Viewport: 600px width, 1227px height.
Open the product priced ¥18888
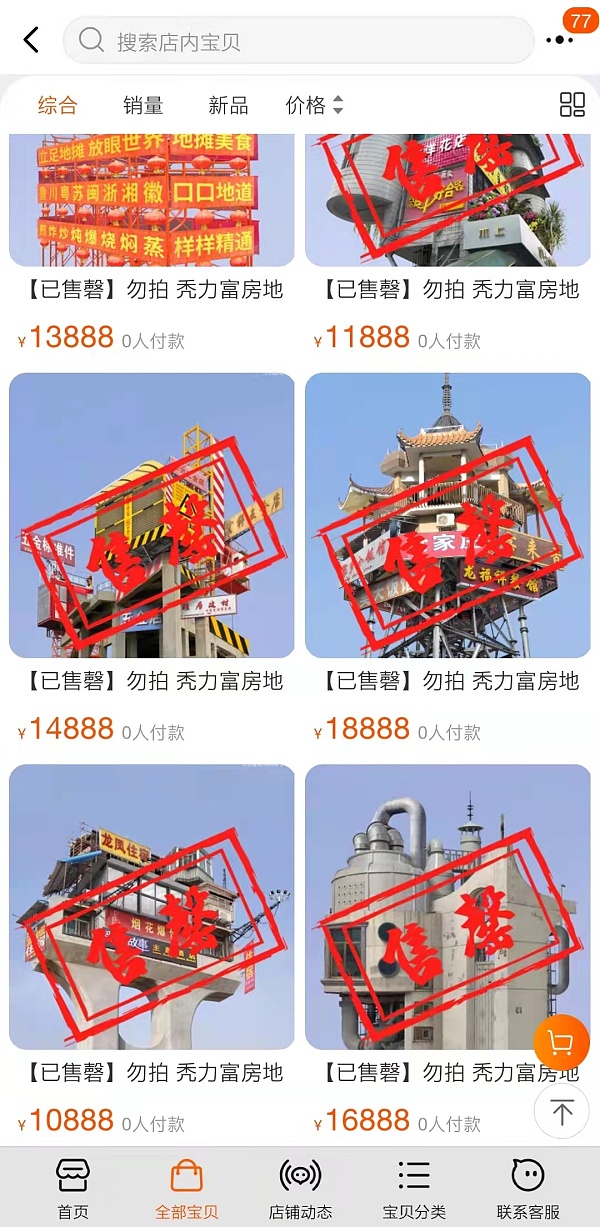click(x=448, y=515)
